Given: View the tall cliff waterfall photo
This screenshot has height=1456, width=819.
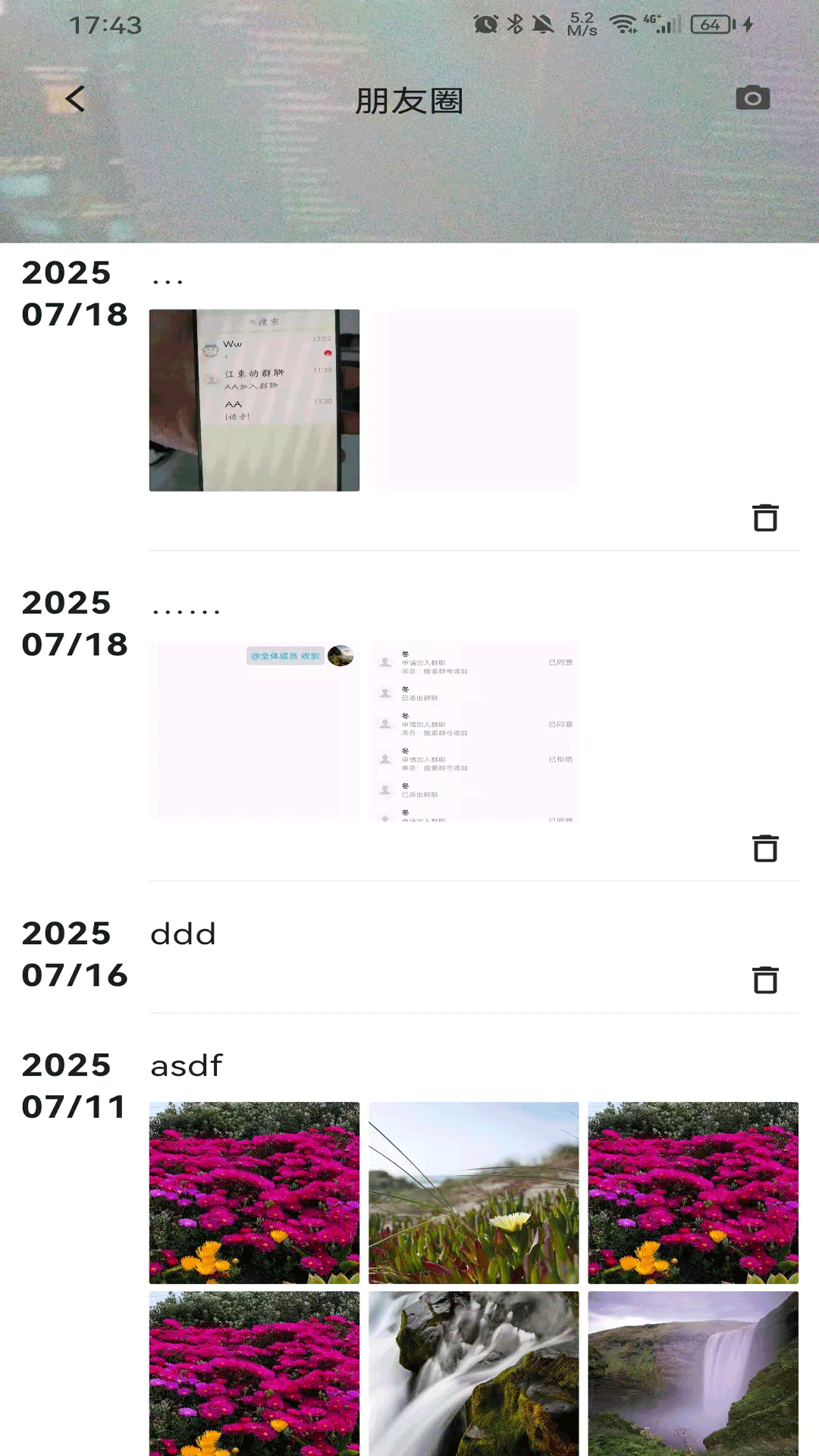Looking at the screenshot, I should pyautogui.click(x=693, y=1373).
